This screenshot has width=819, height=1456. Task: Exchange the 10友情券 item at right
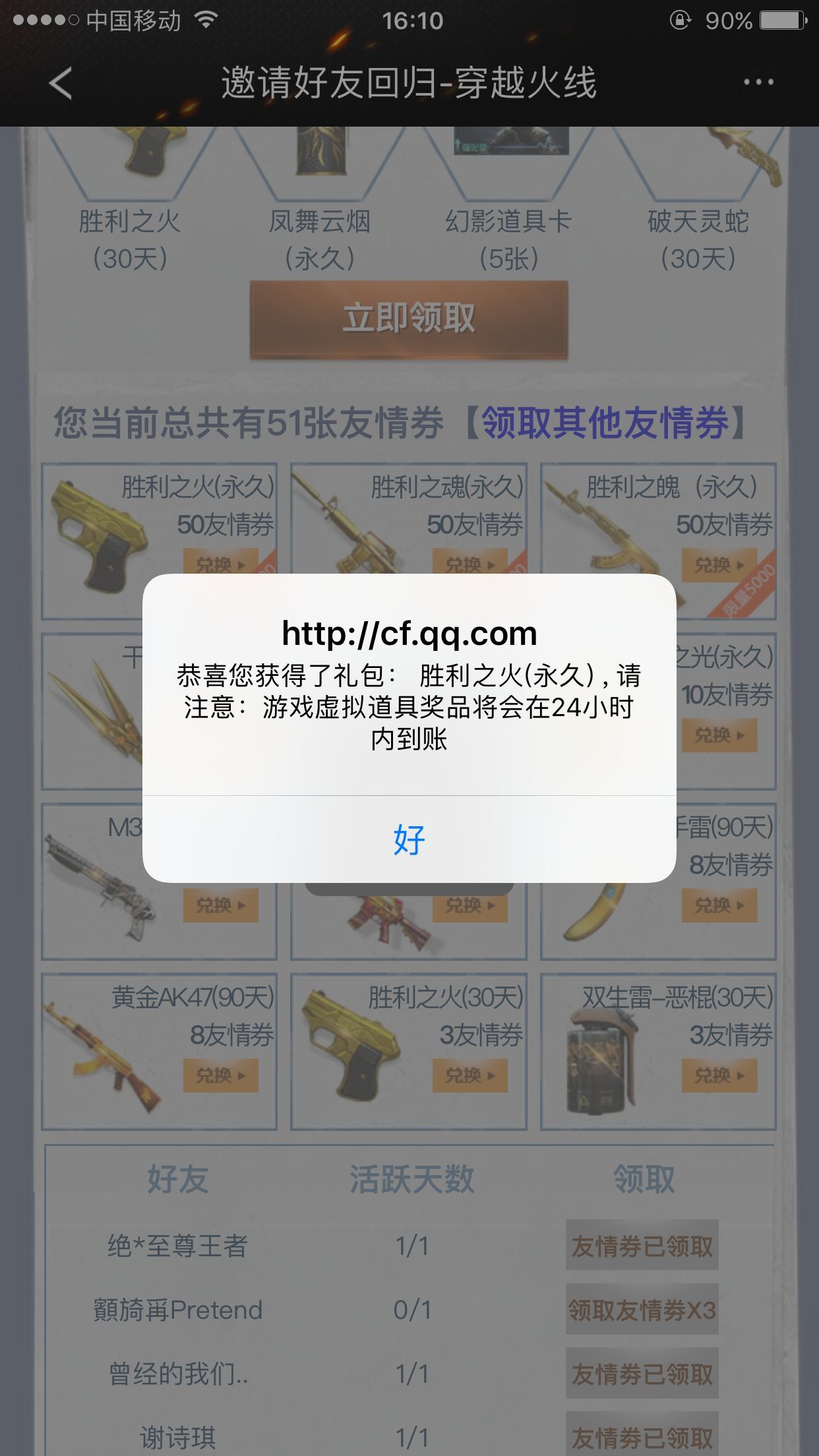pyautogui.click(x=719, y=735)
